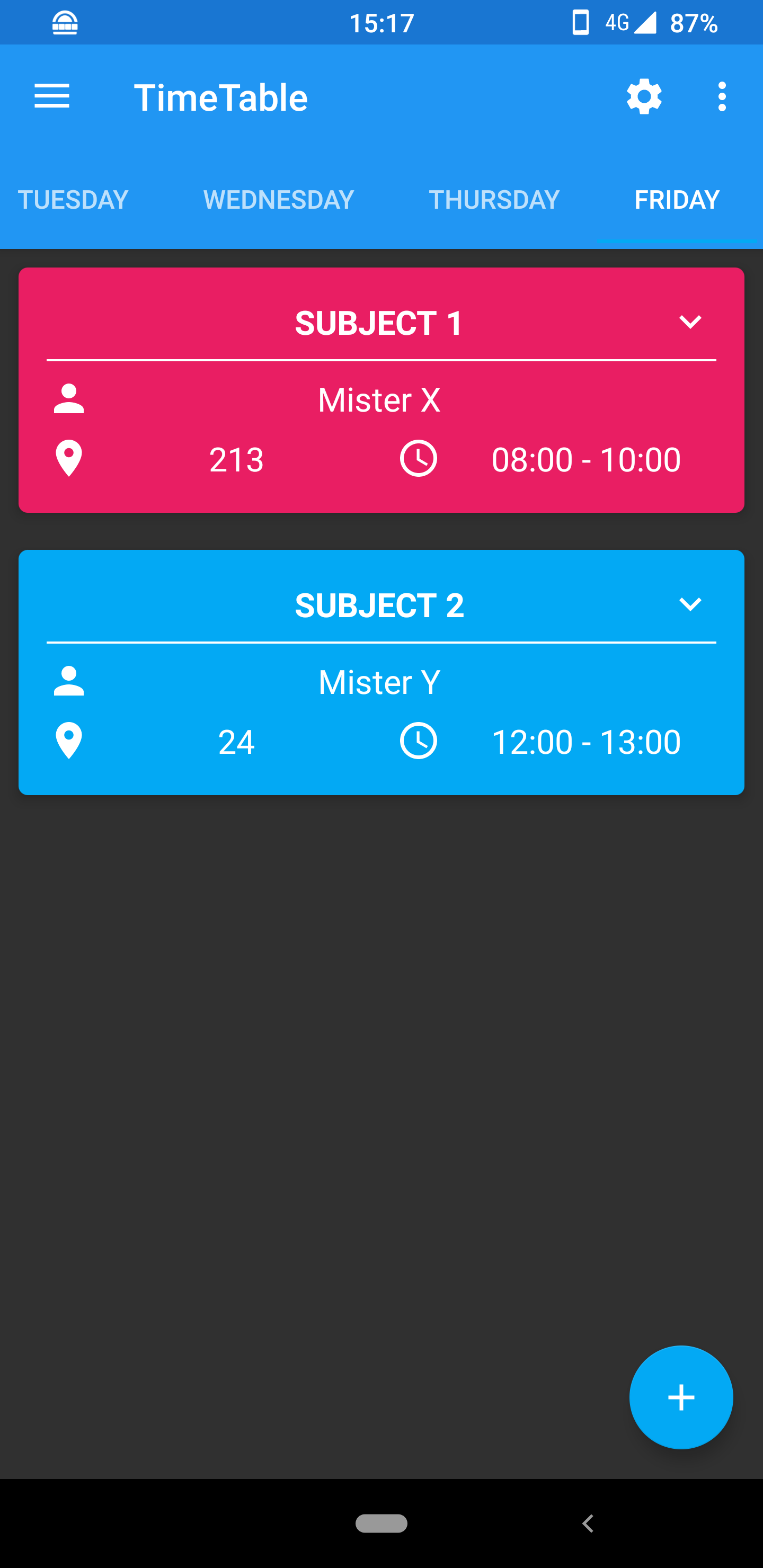Tap the system home pill
The width and height of the screenshot is (763, 1568).
pyautogui.click(x=381, y=1523)
